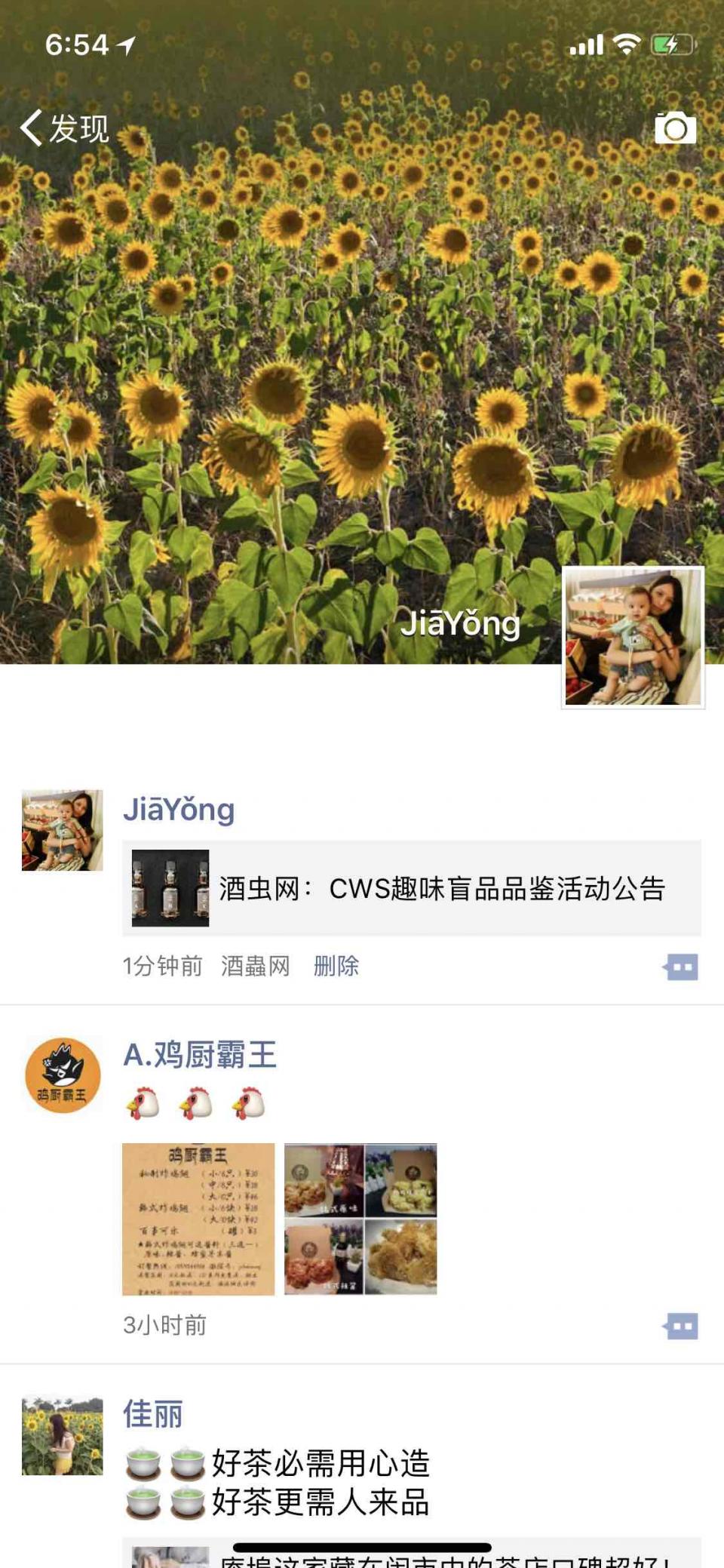The width and height of the screenshot is (724, 1568).
Task: Open the camera to post a moment
Action: [675, 128]
